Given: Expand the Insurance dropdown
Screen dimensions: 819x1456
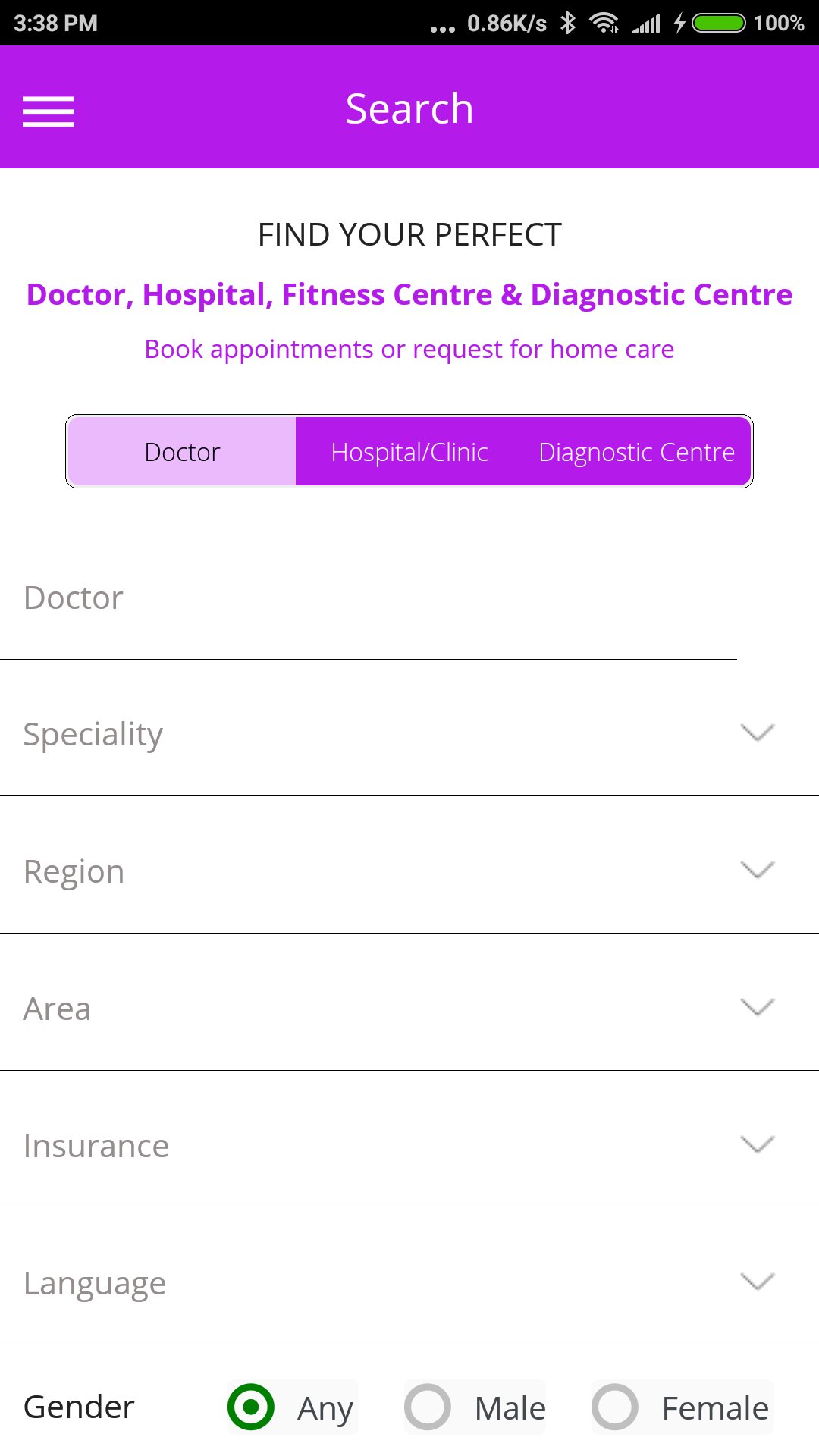Looking at the screenshot, I should (409, 1145).
